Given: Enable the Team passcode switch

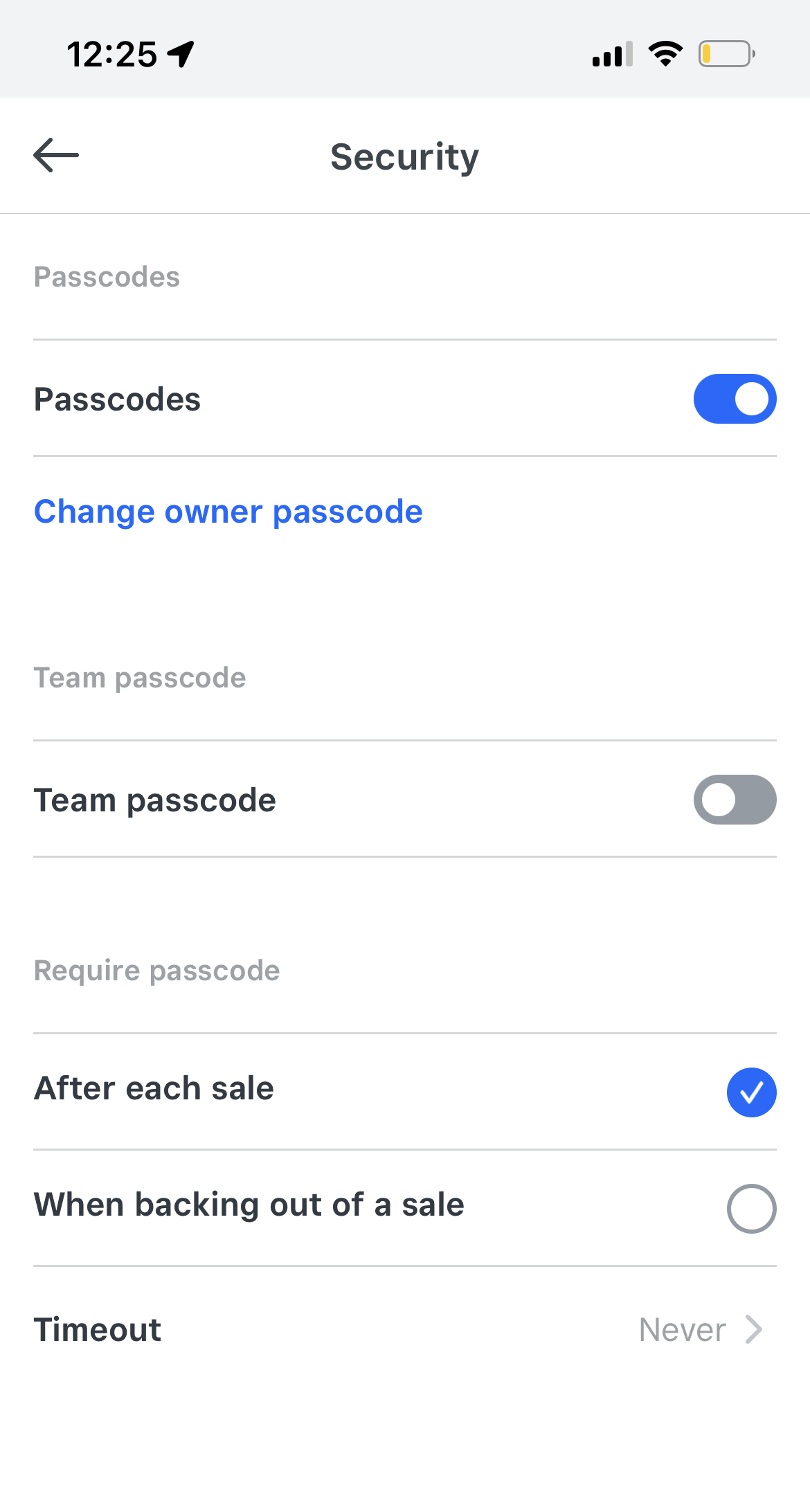Looking at the screenshot, I should tap(735, 800).
